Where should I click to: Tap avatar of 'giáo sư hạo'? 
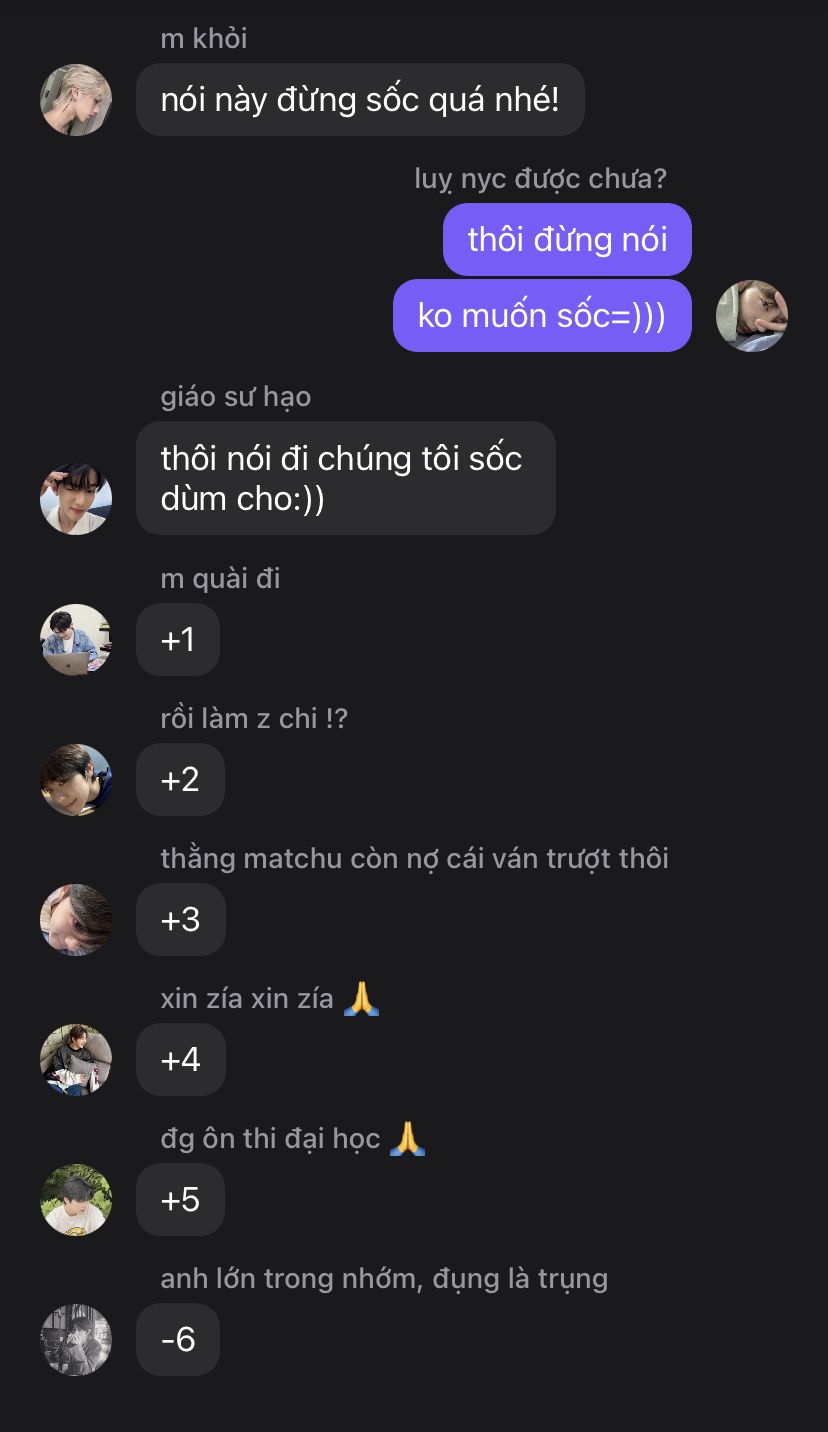(76, 498)
